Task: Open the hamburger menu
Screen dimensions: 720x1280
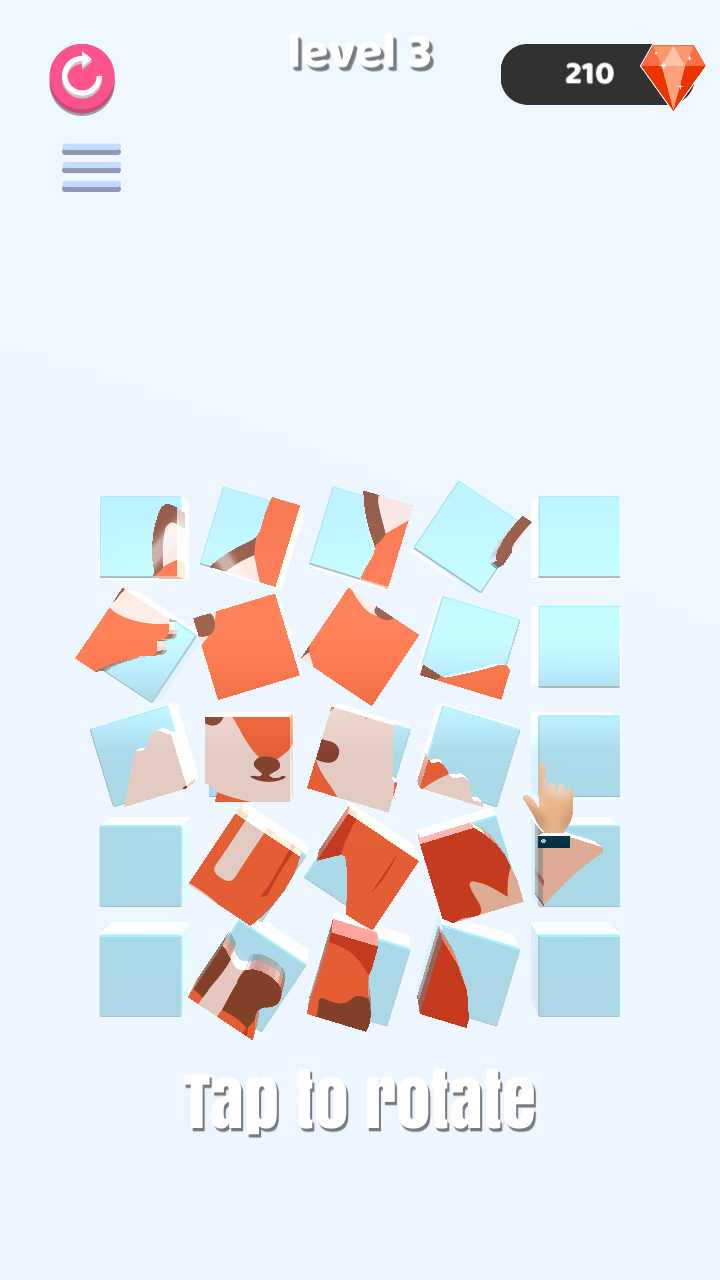Action: click(91, 167)
